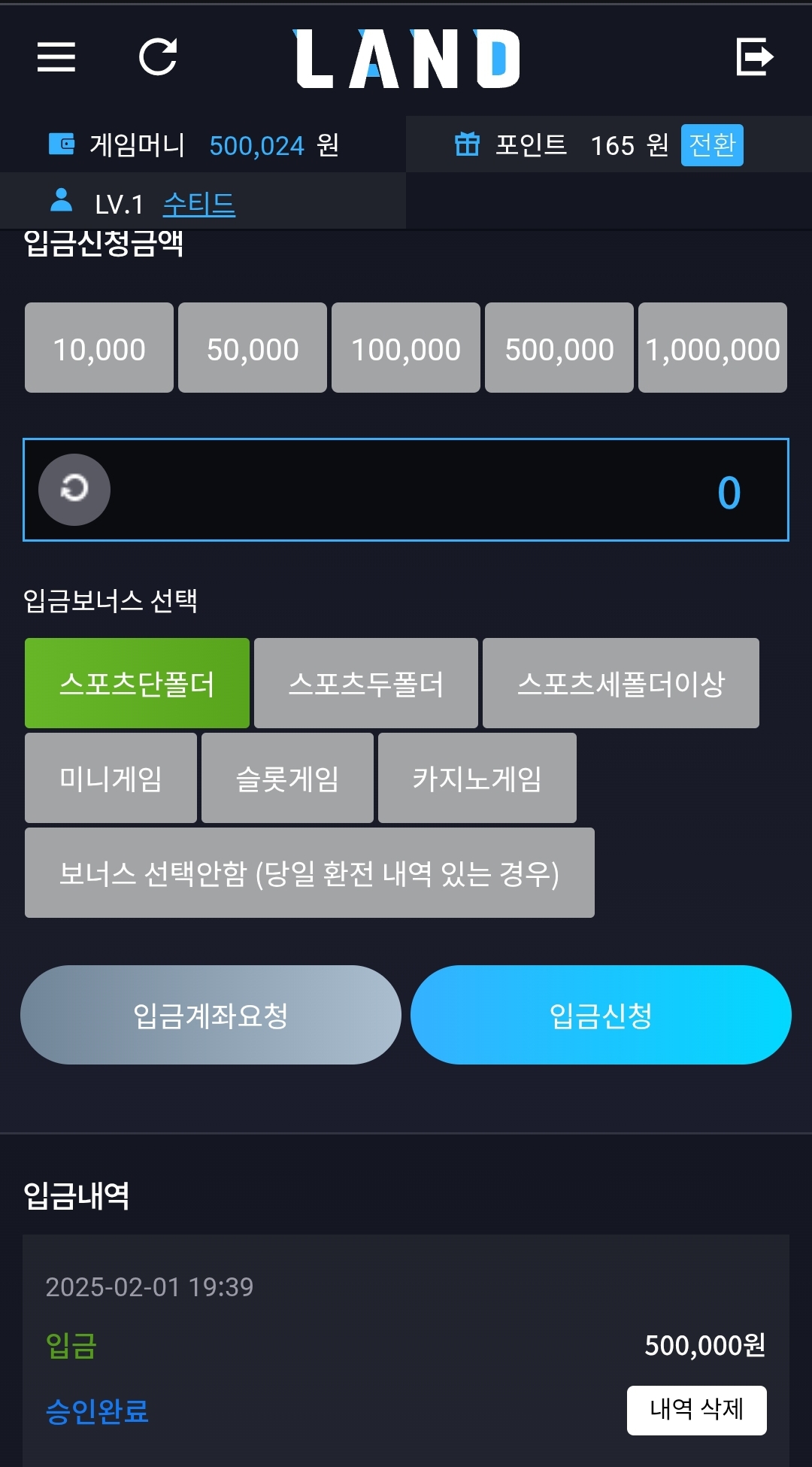Select the 10,000 amount button

point(99,348)
